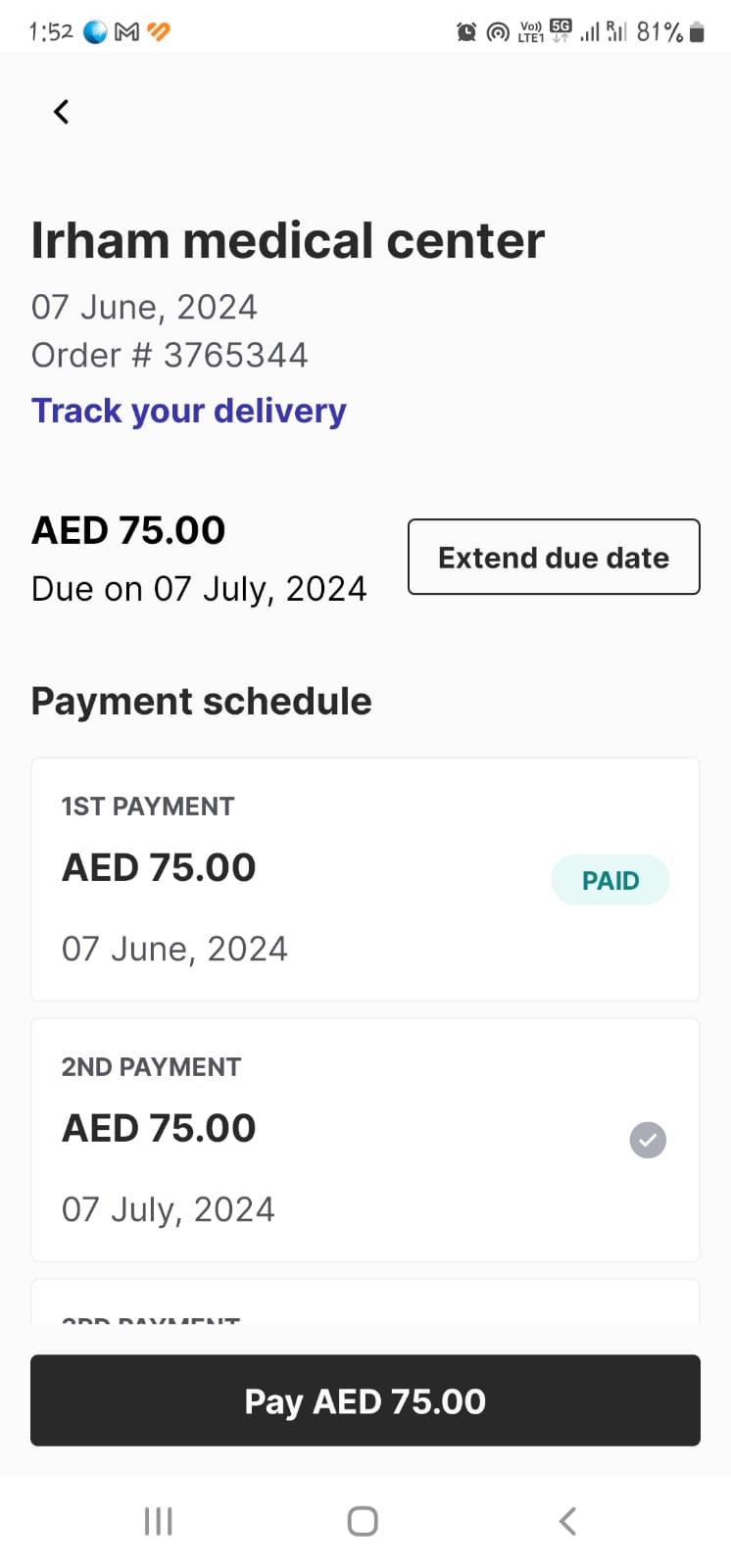The image size is (731, 1568).
Task: Tap the Extend due date button
Action: point(554,557)
